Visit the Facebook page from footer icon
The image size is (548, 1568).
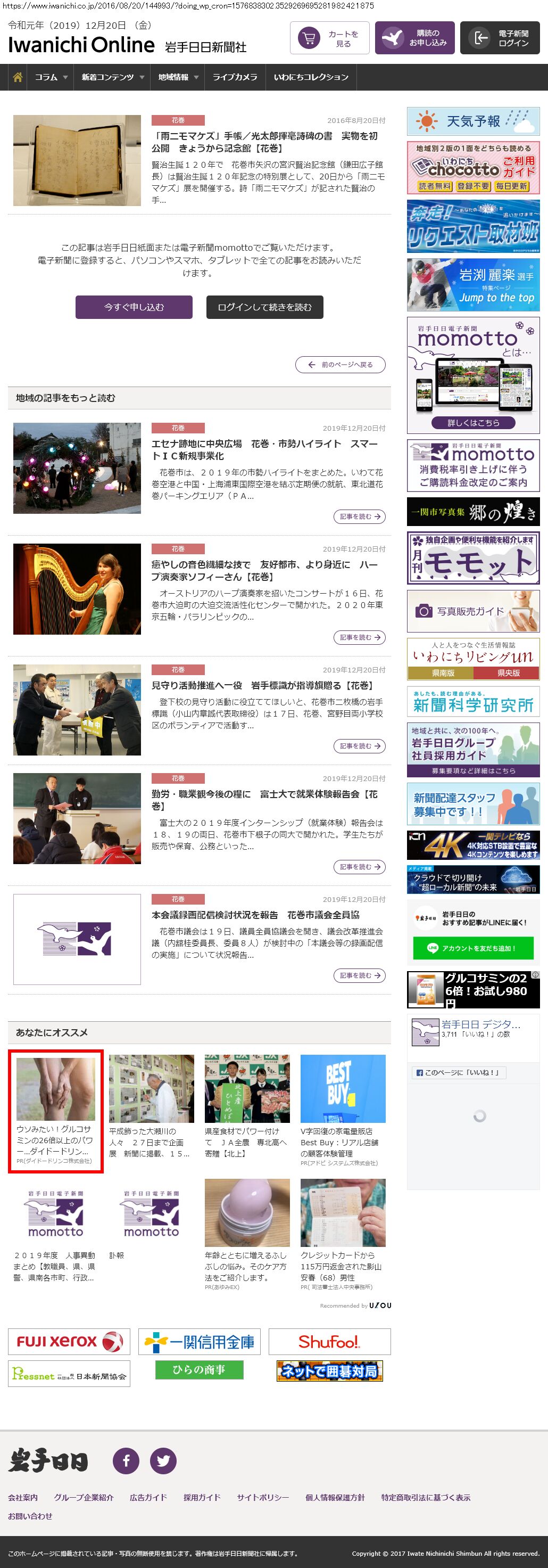(126, 1460)
